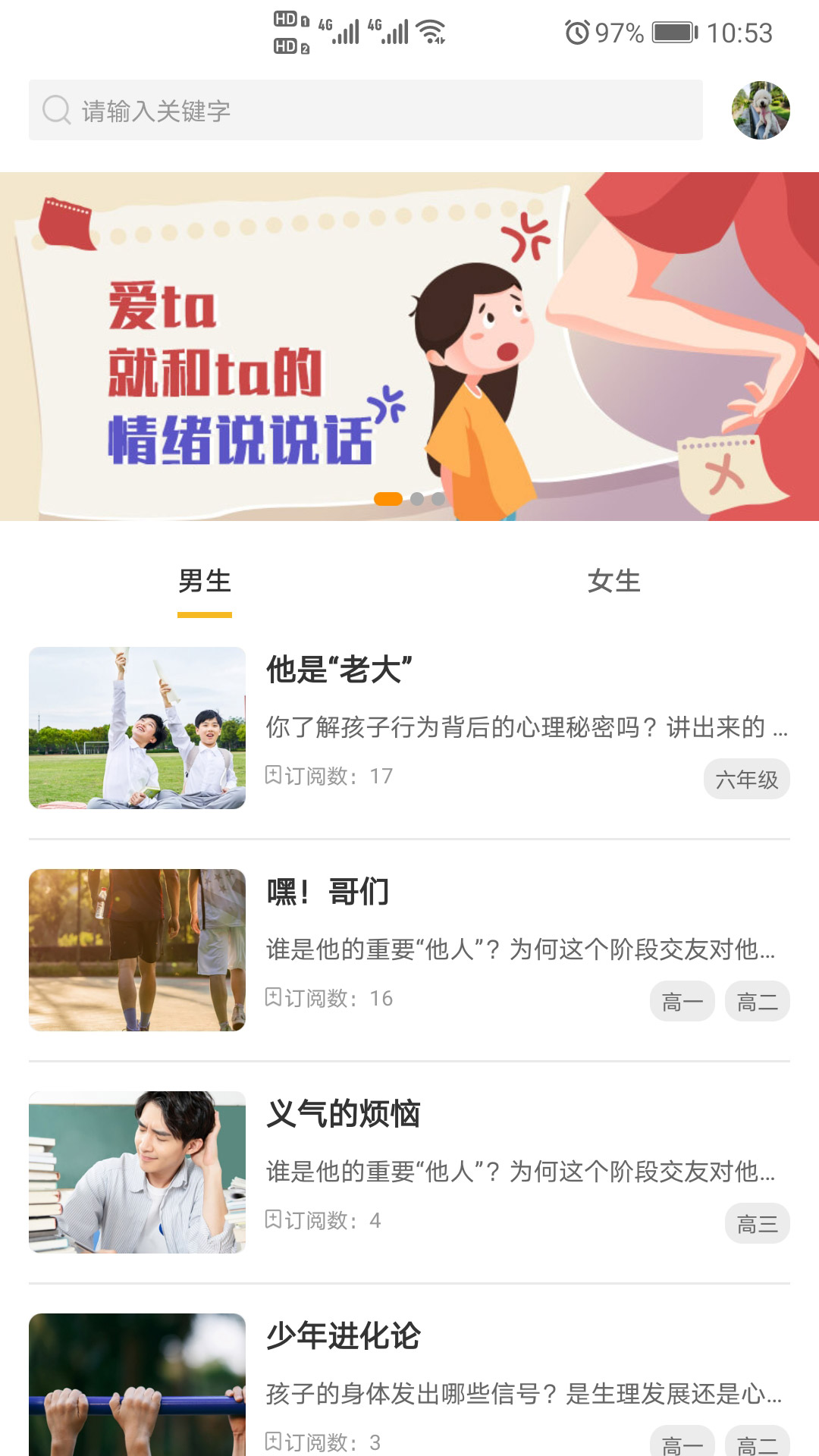The image size is (819, 1456).
Task: Open the course 嘿！哥们
Action: 409,950
